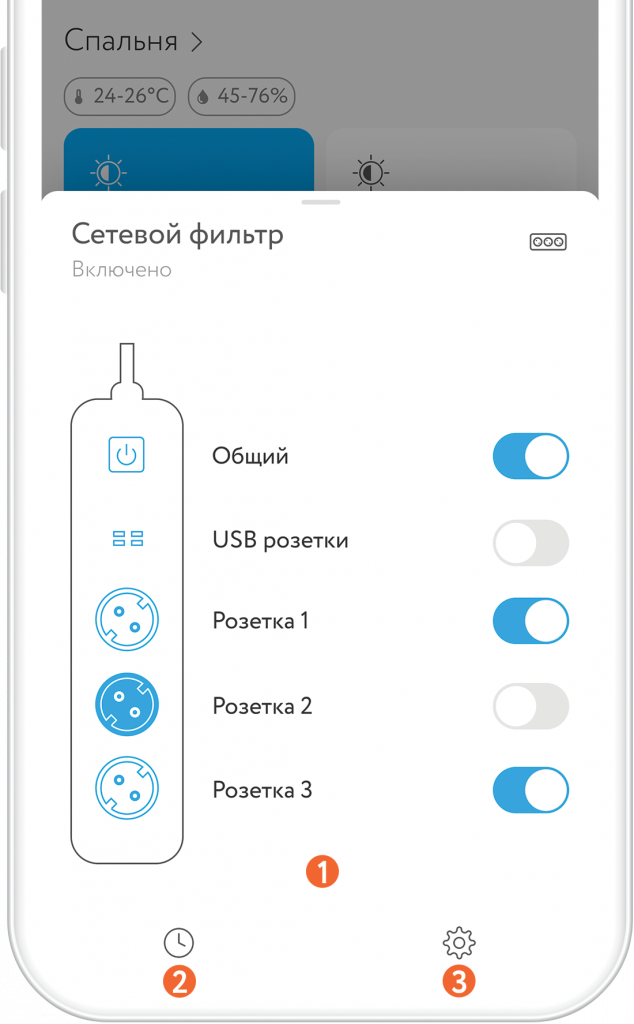Open device settings gear
634x1024 pixels.
(x=458, y=942)
